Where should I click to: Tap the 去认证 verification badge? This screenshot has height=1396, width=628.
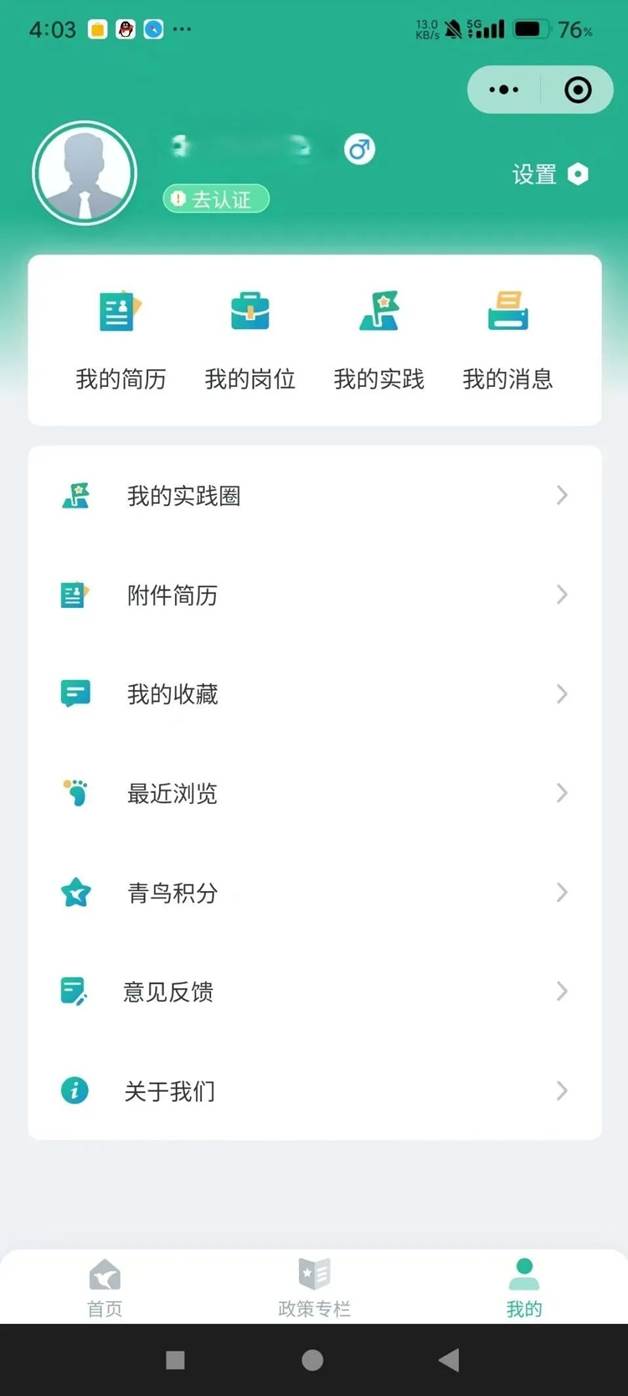click(x=216, y=199)
